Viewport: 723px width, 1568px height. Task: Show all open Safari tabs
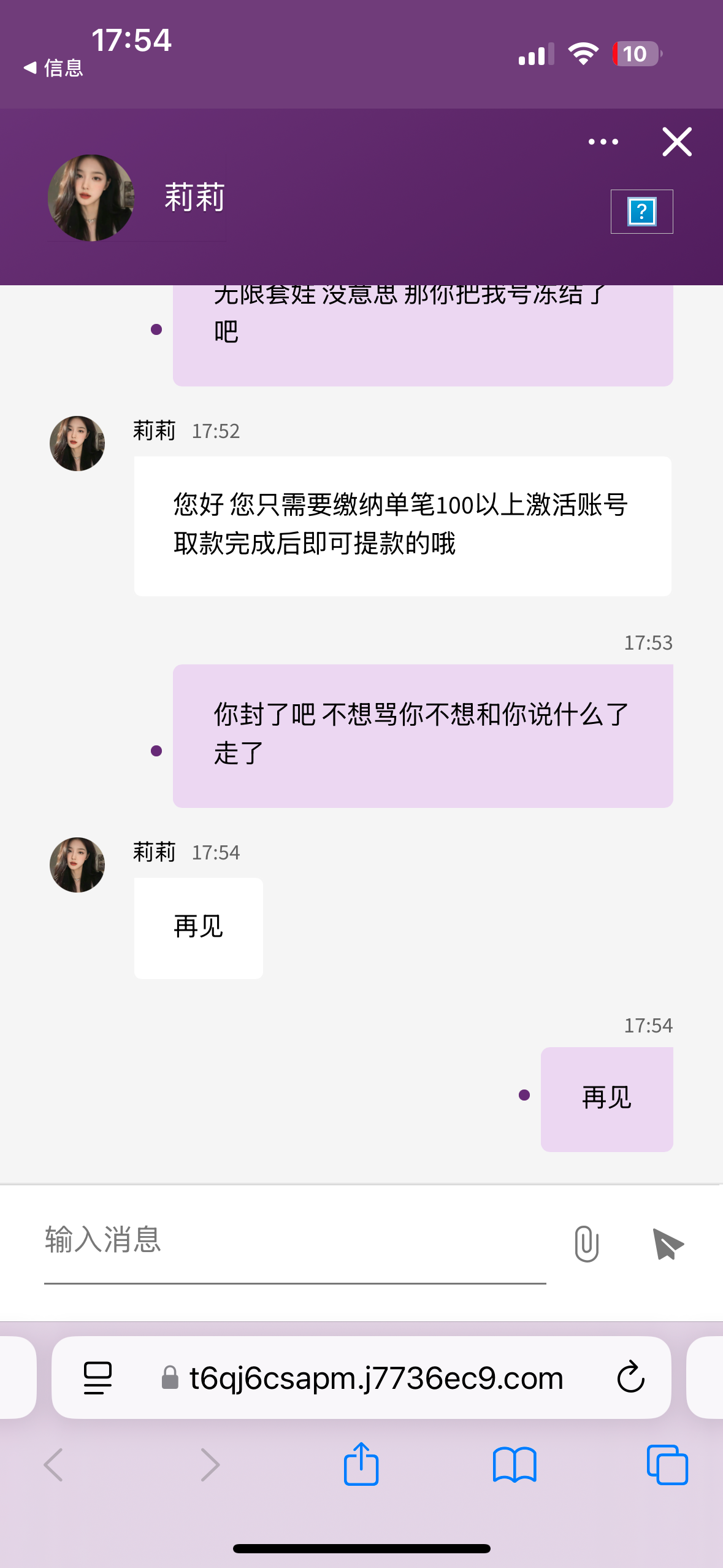(x=667, y=1464)
